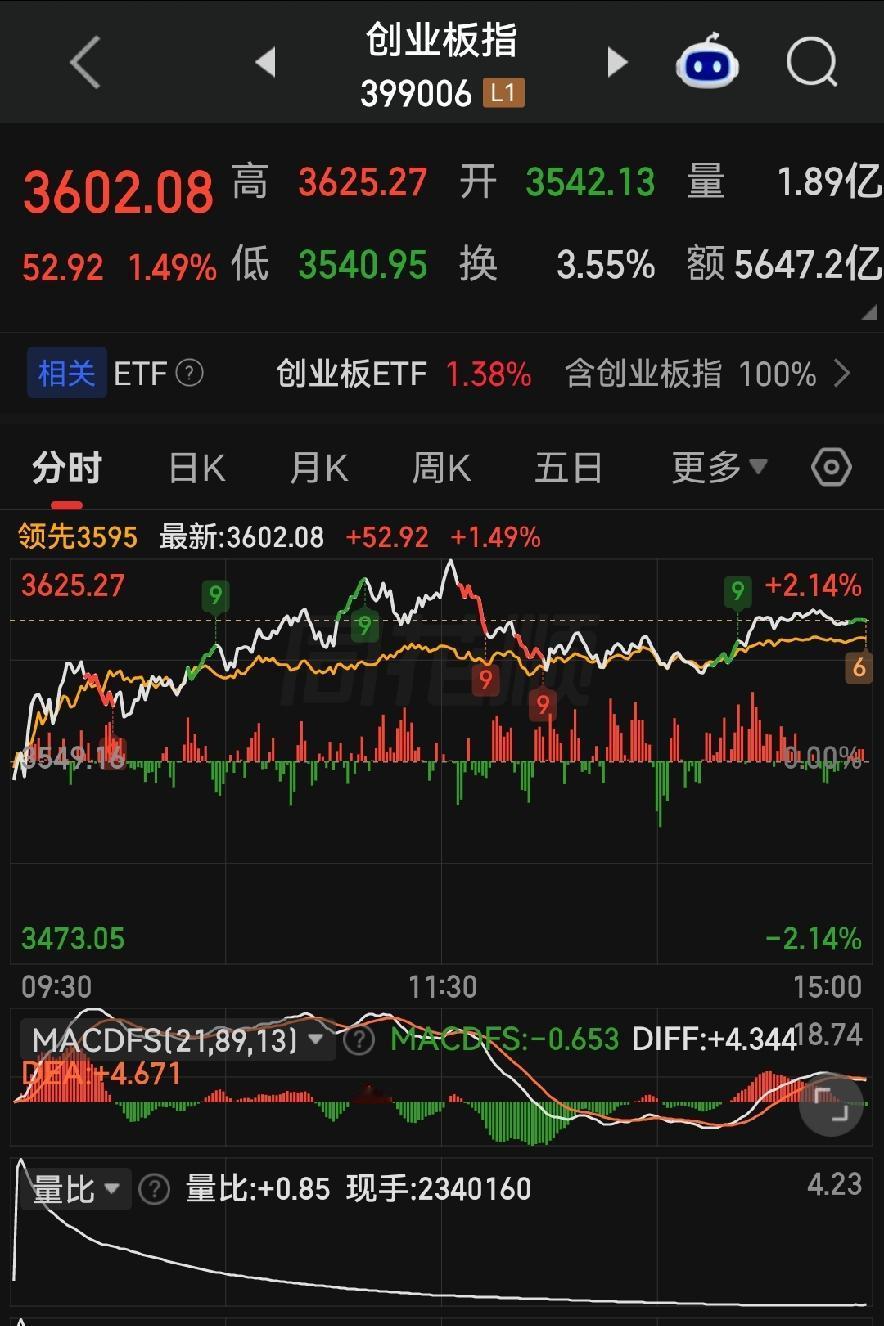The height and width of the screenshot is (1326, 884).
Task: Switch to the 周K chart tab
Action: 441,468
